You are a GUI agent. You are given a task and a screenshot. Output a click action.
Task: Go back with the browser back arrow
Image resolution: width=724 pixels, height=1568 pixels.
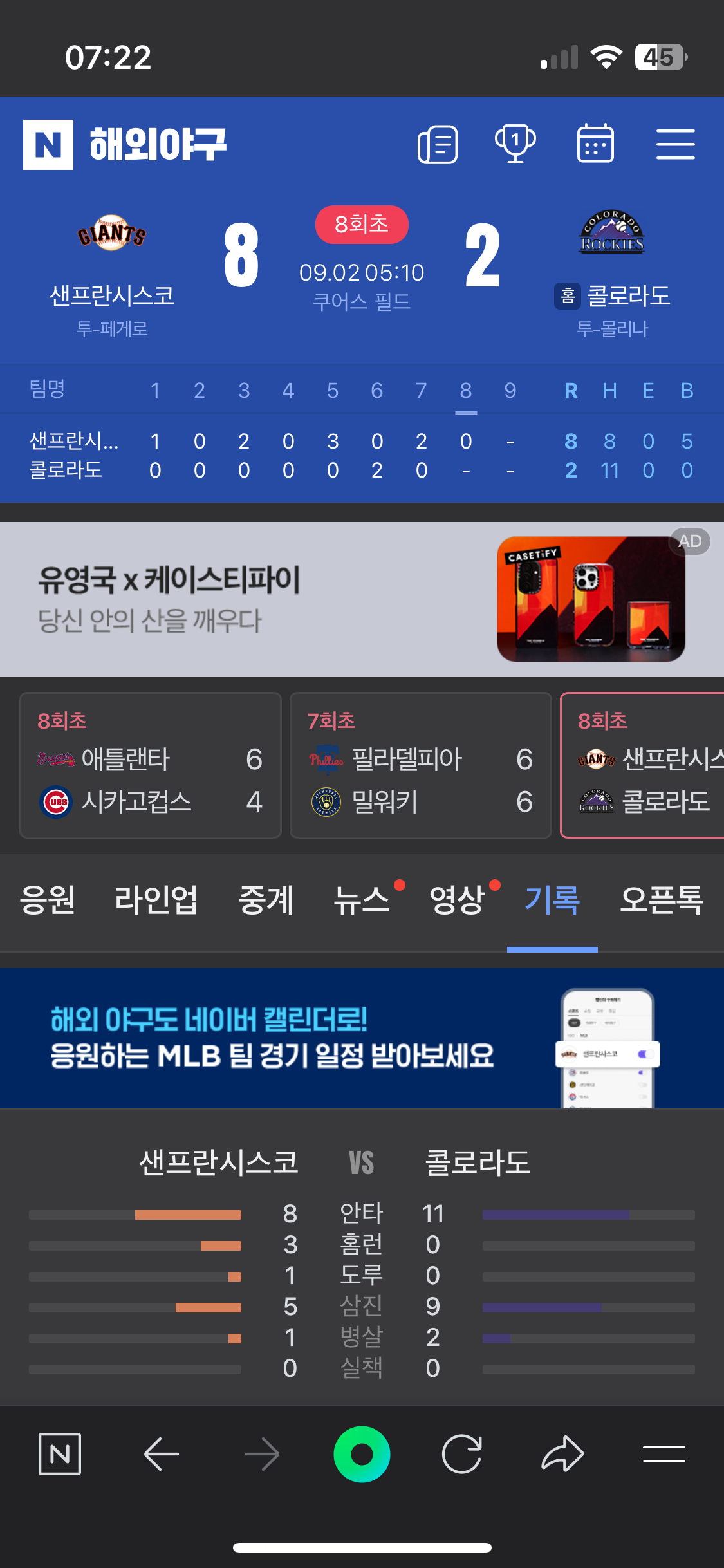161,1453
